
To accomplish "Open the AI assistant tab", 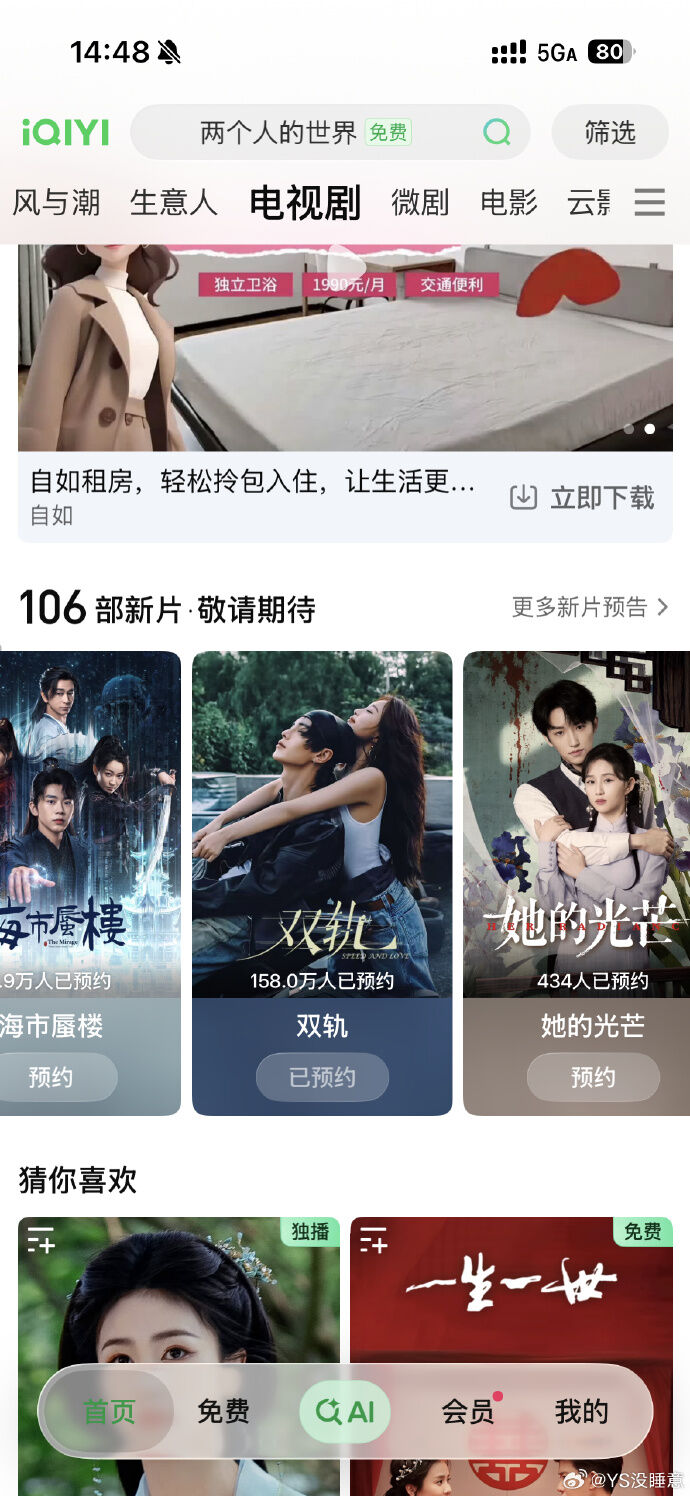I will pyautogui.click(x=345, y=1411).
